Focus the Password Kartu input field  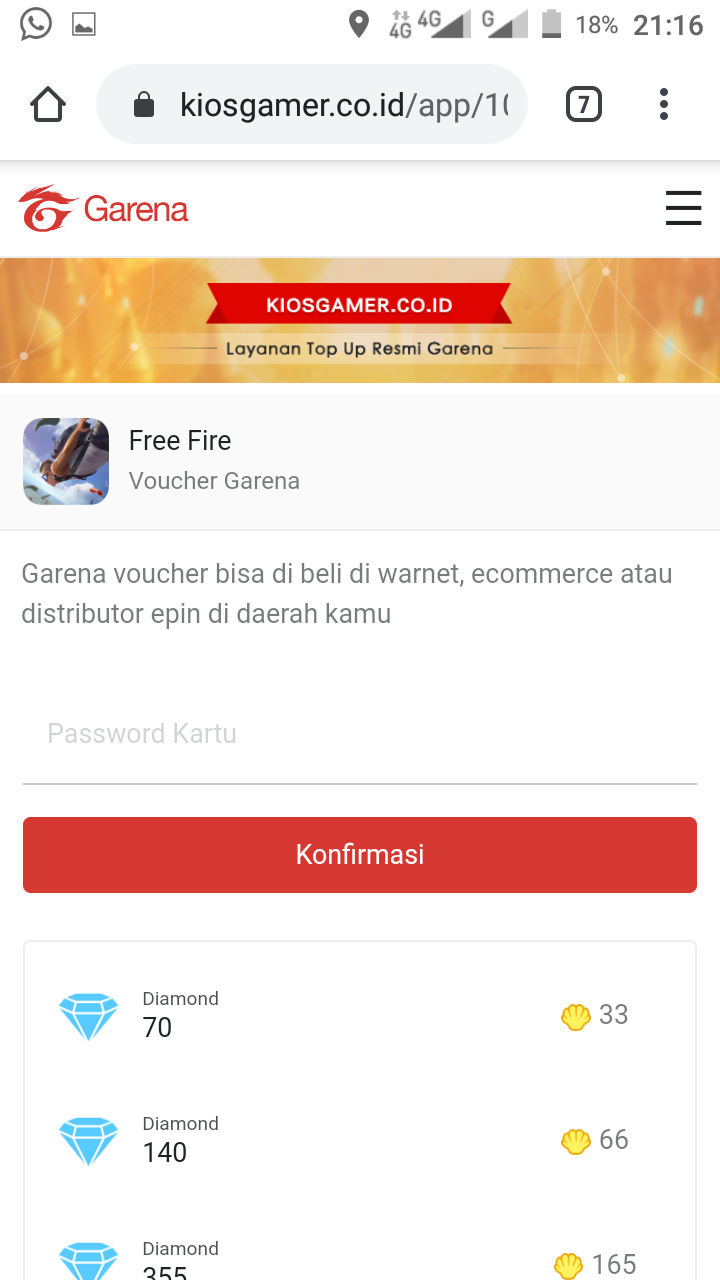point(360,733)
